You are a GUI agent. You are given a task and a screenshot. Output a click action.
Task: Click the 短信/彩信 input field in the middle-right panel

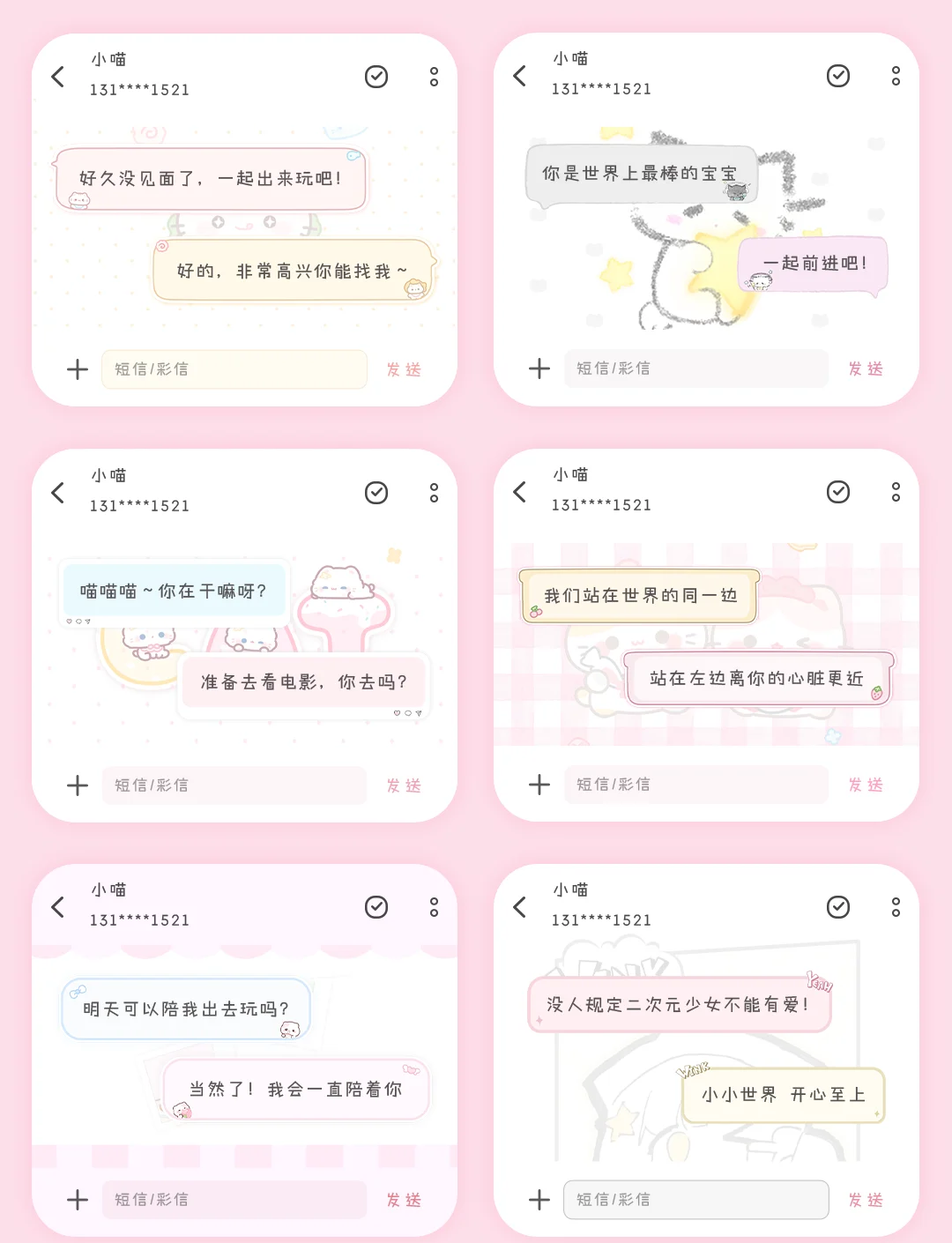[x=696, y=784]
